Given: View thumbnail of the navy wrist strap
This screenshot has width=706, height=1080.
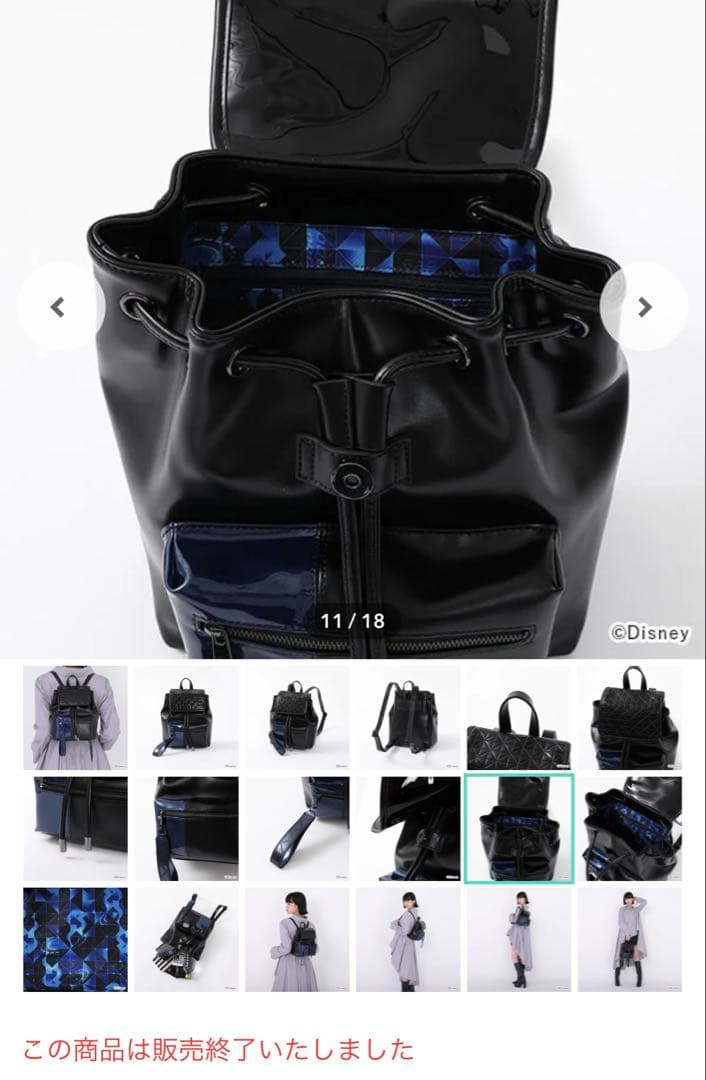Looking at the screenshot, I should point(297,828).
